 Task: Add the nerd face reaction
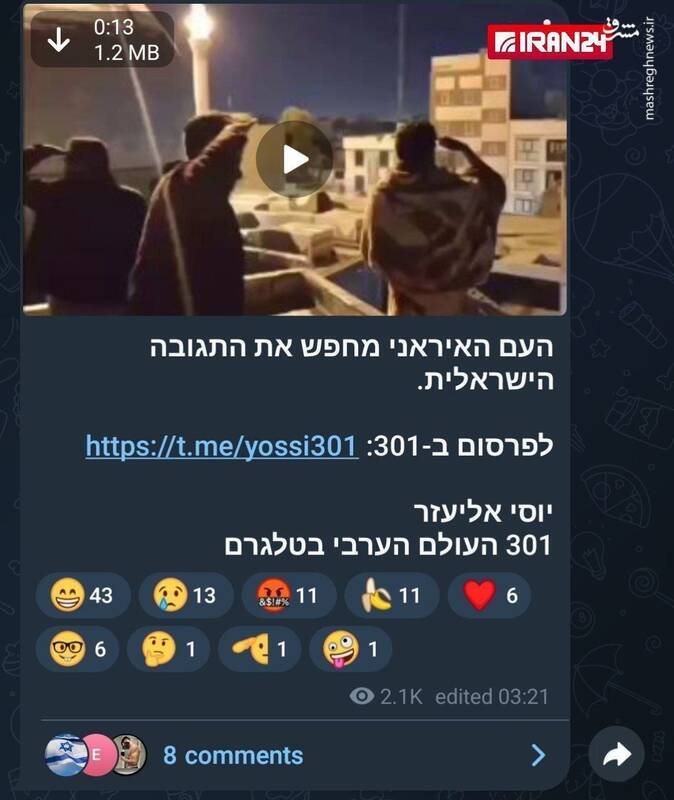(x=84, y=649)
